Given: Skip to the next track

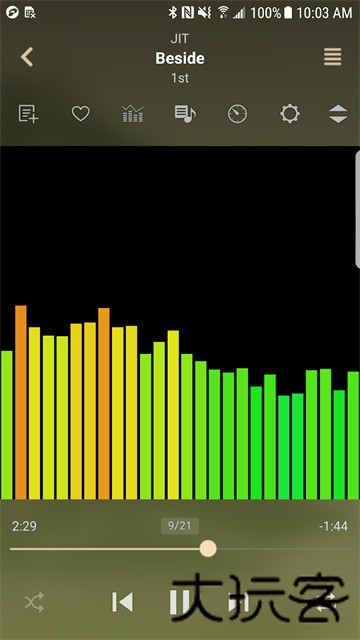Looking at the screenshot, I should pos(238,602).
